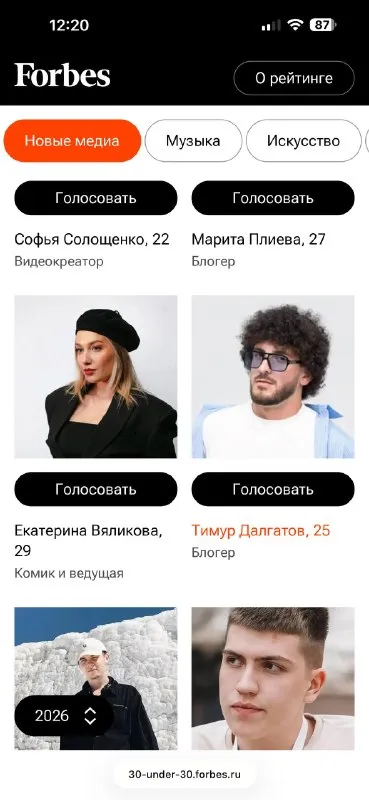Image resolution: width=369 pixels, height=800 pixels.
Task: Vote for Софья Солощенко with «Голосовать»
Action: pyautogui.click(x=96, y=198)
